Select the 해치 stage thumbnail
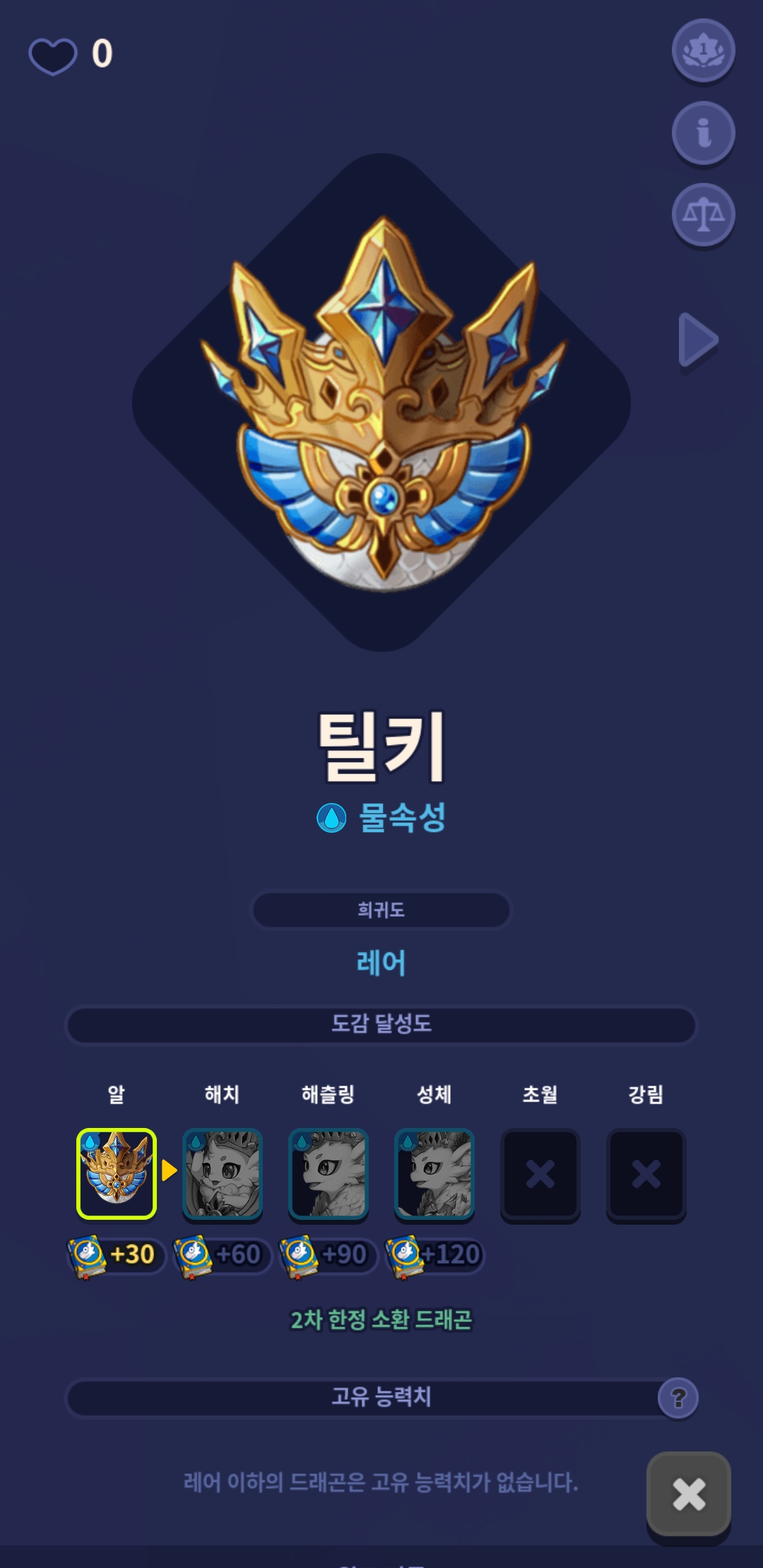Image resolution: width=763 pixels, height=1568 pixels. 223,1173
